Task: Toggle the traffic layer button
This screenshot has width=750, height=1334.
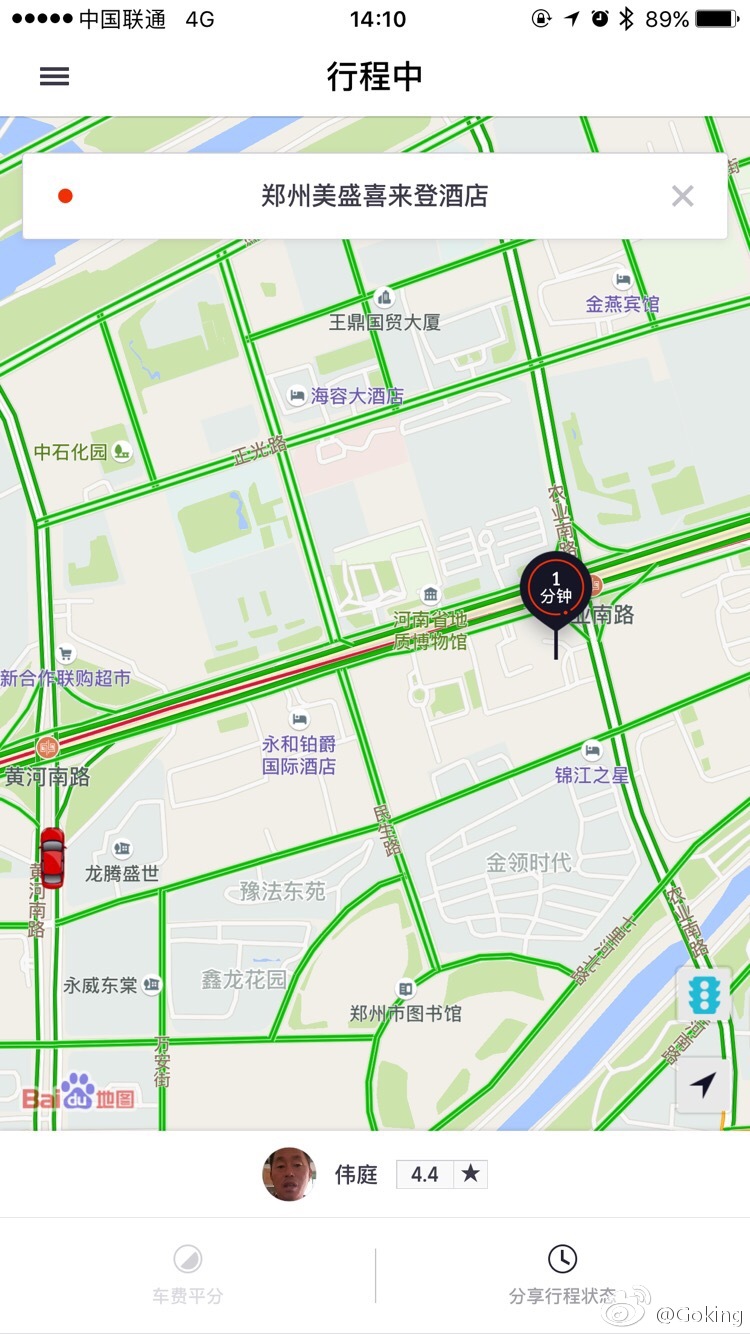Action: (704, 994)
